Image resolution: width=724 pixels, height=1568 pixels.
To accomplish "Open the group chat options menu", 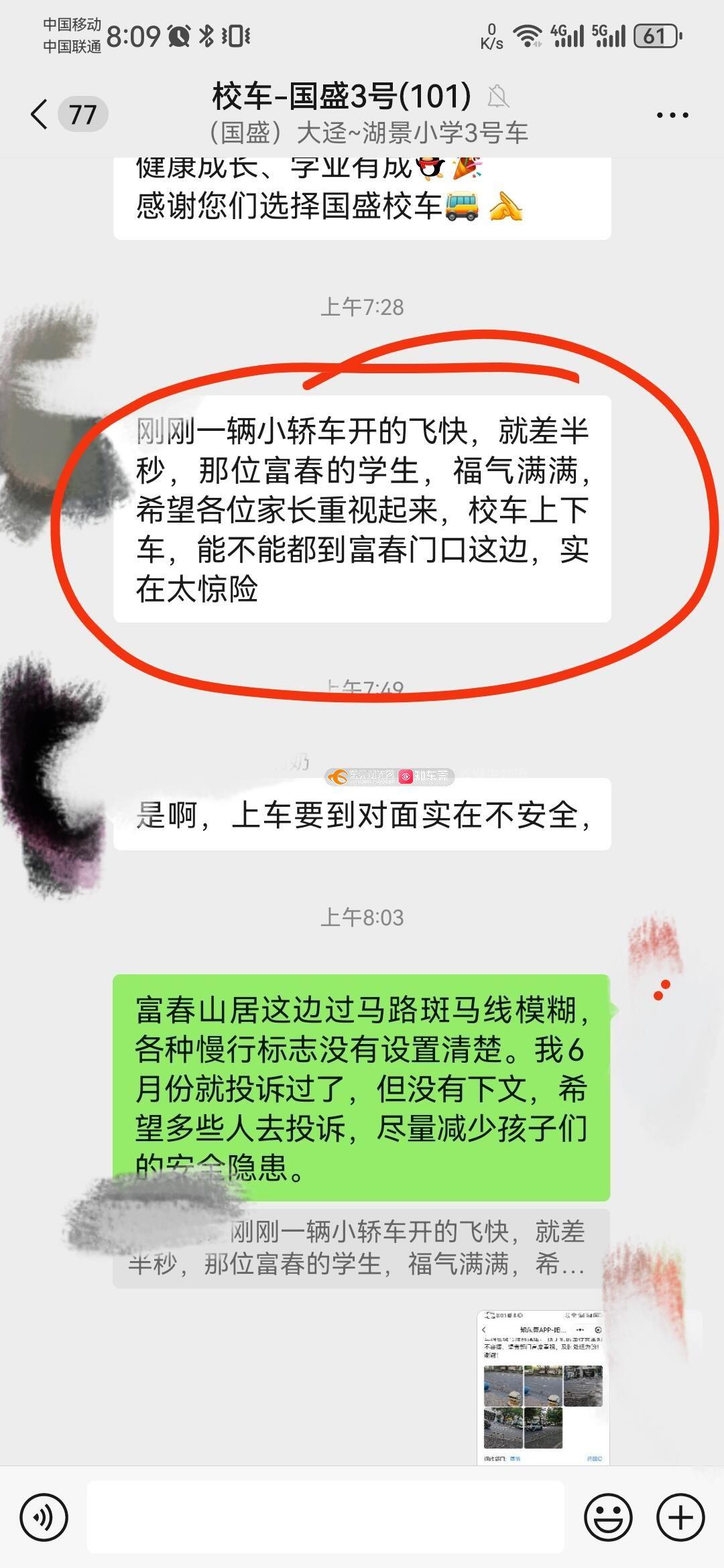I will 672,115.
